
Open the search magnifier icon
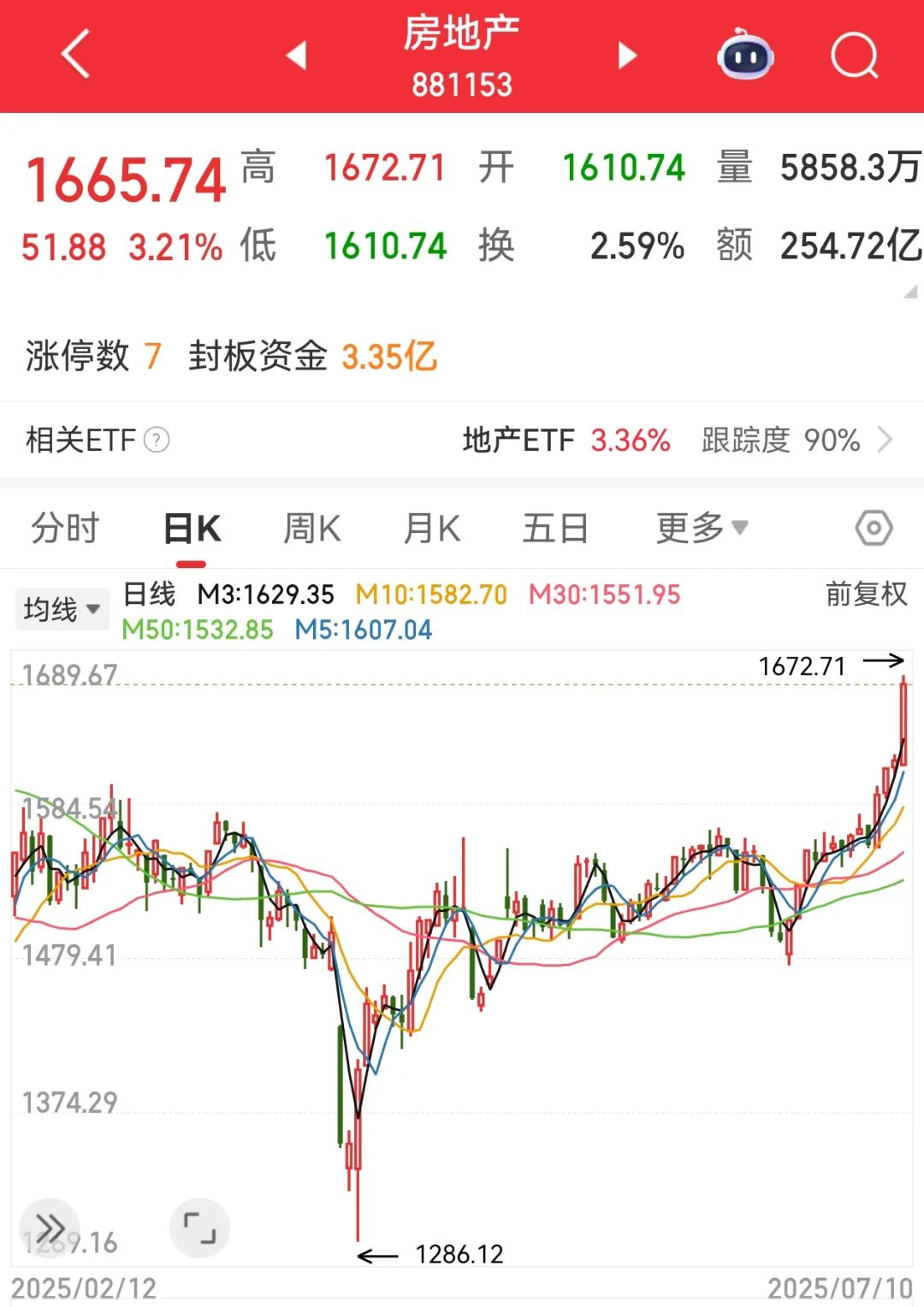pos(854,56)
